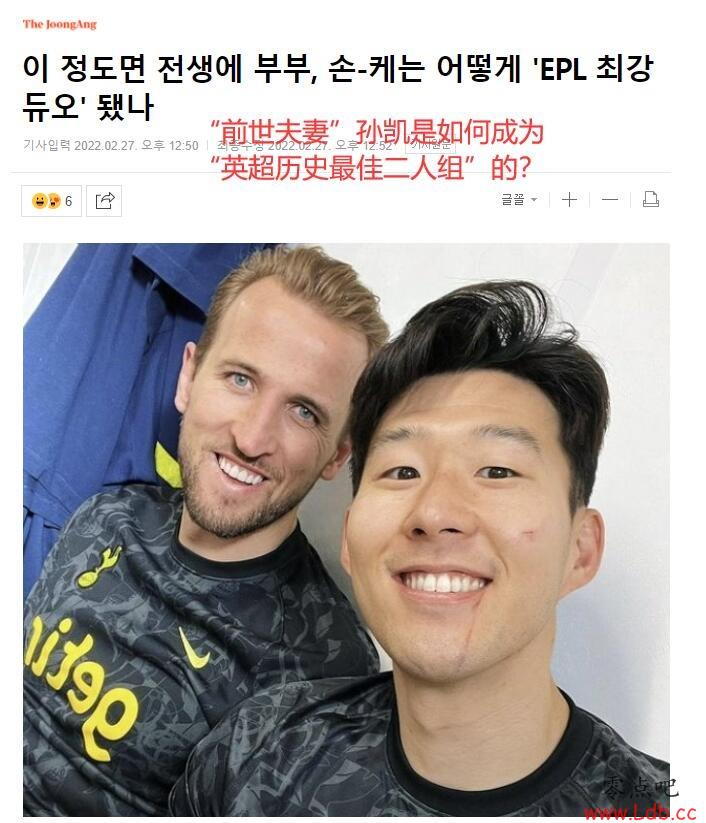Decrease the article text size

tap(610, 200)
